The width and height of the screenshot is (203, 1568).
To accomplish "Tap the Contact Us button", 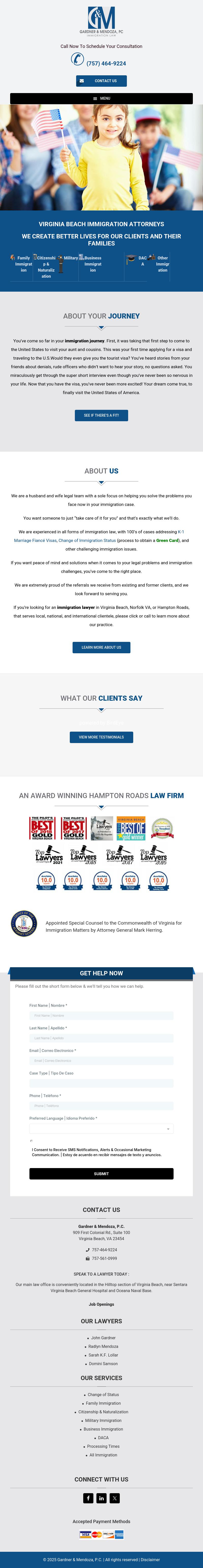I will [101, 81].
